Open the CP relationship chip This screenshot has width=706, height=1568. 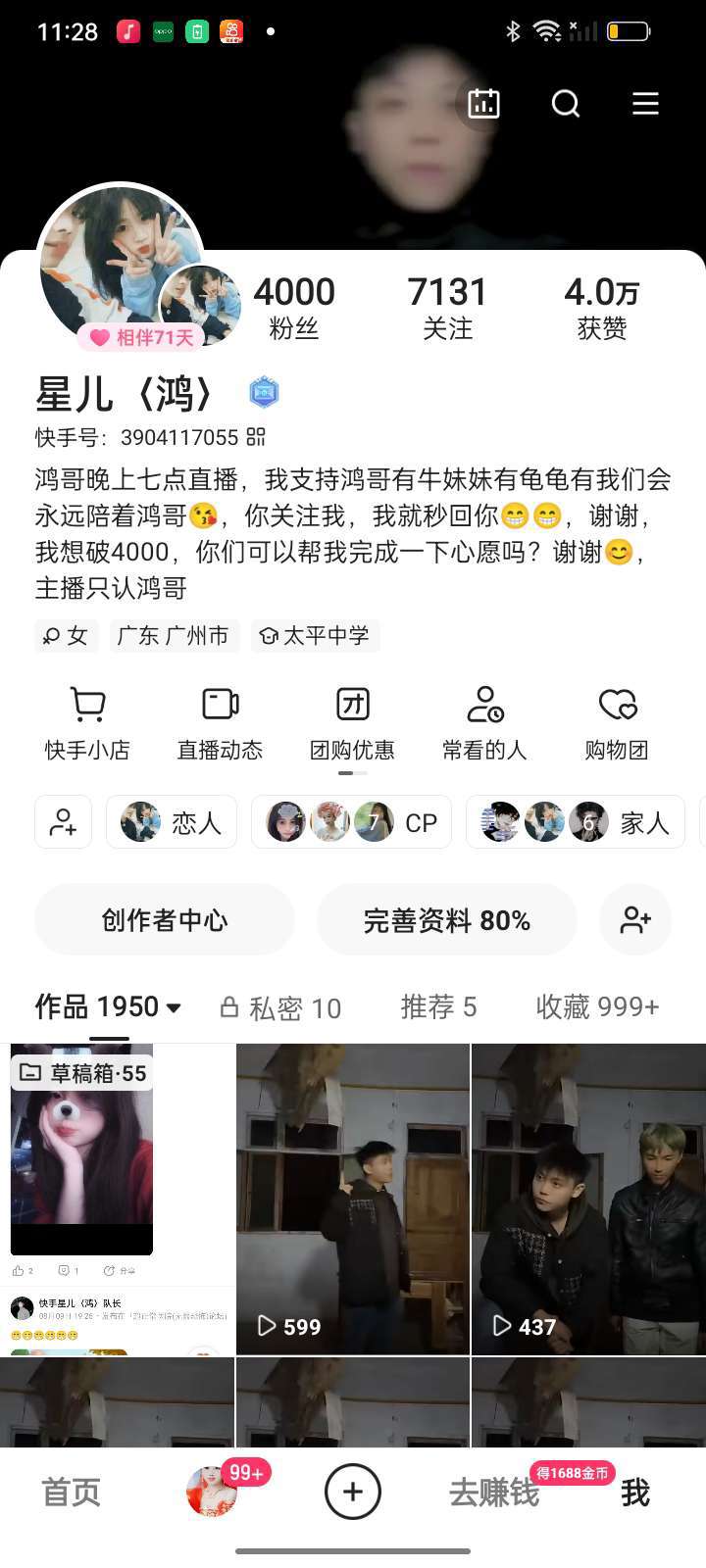point(351,822)
